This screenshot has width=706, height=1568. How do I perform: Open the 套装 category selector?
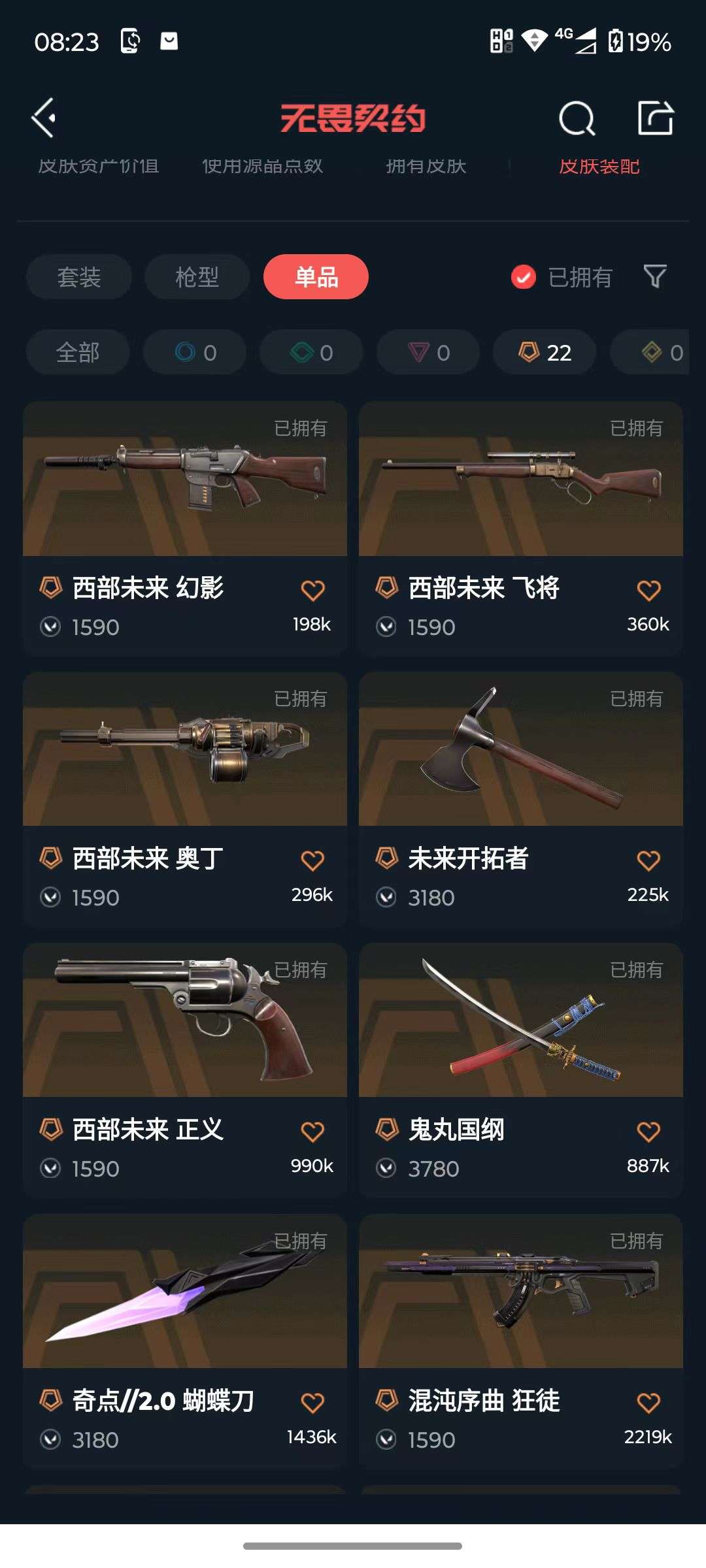pyautogui.click(x=78, y=277)
